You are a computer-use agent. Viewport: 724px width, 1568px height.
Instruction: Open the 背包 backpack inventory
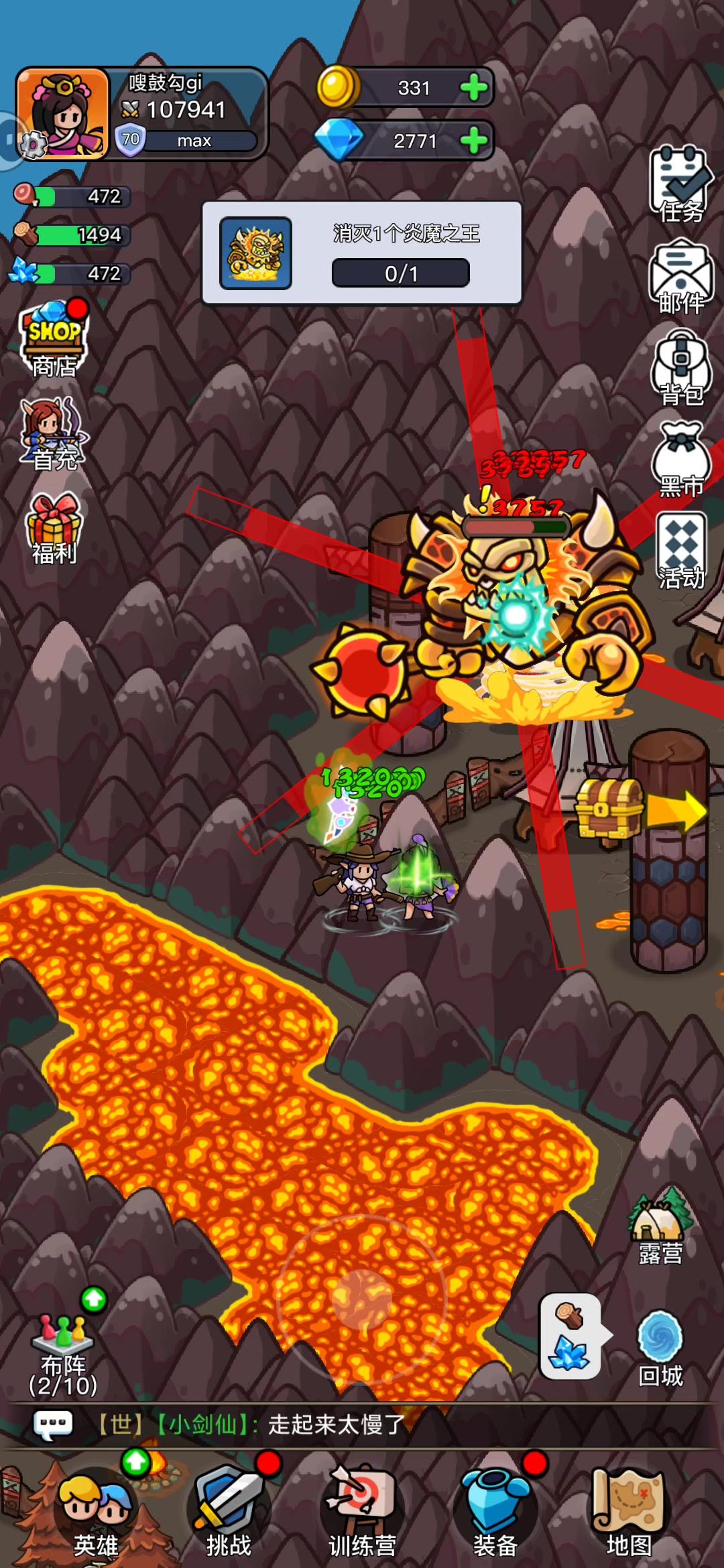(x=681, y=367)
